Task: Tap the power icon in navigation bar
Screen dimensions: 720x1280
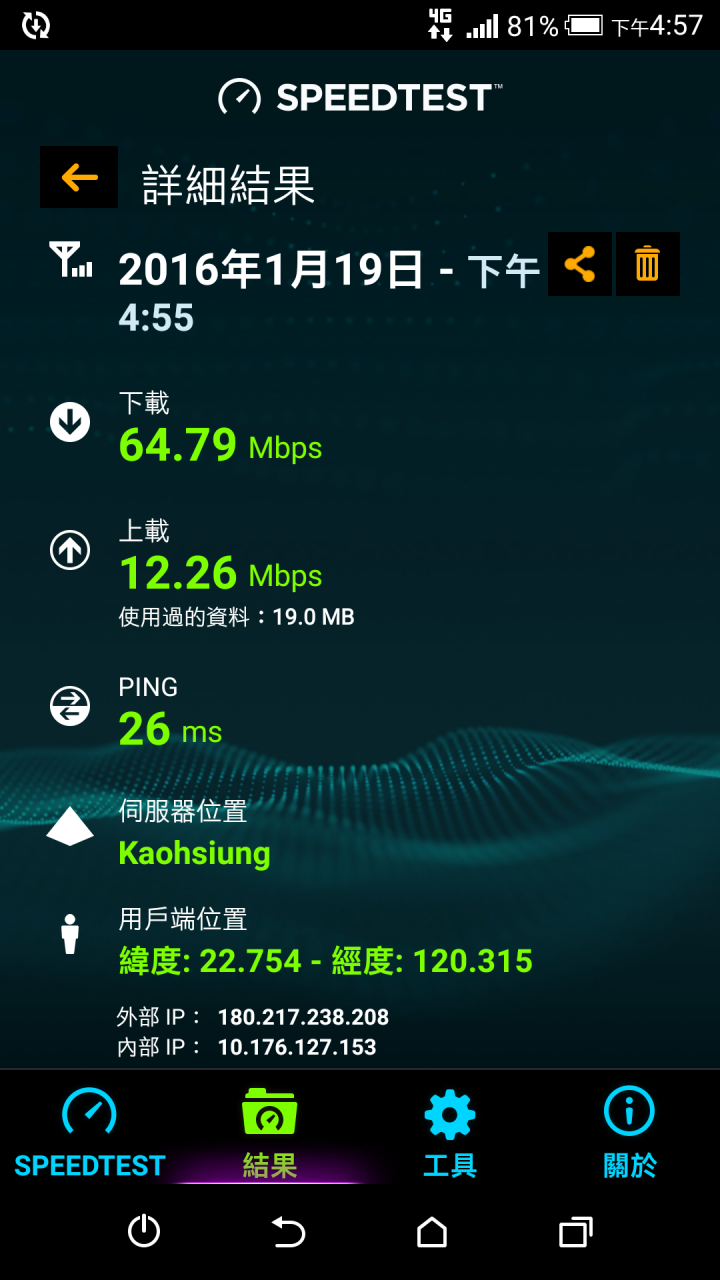Action: click(144, 1231)
